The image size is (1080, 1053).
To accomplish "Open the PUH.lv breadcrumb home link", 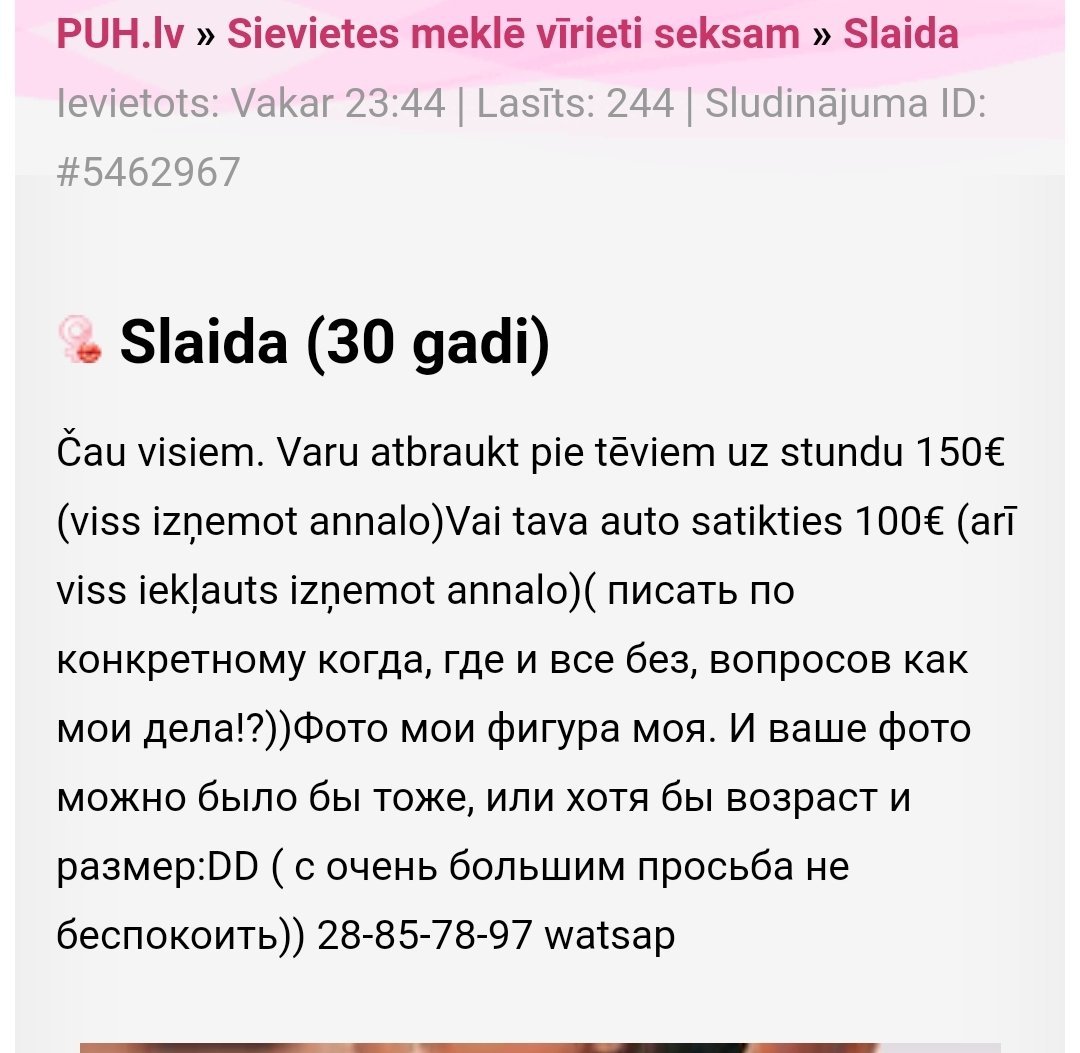I will (x=120, y=34).
